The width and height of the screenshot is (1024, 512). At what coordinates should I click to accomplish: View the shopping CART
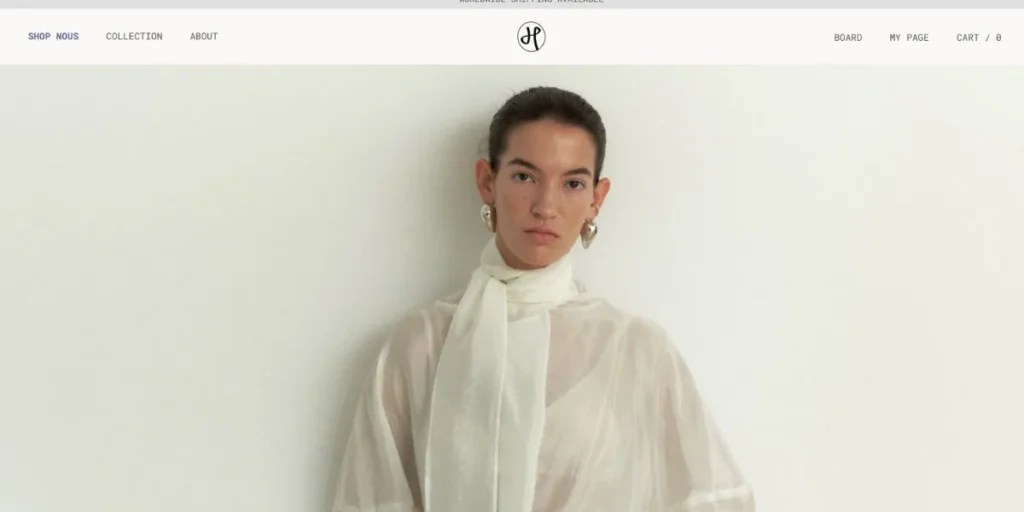[x=978, y=38]
